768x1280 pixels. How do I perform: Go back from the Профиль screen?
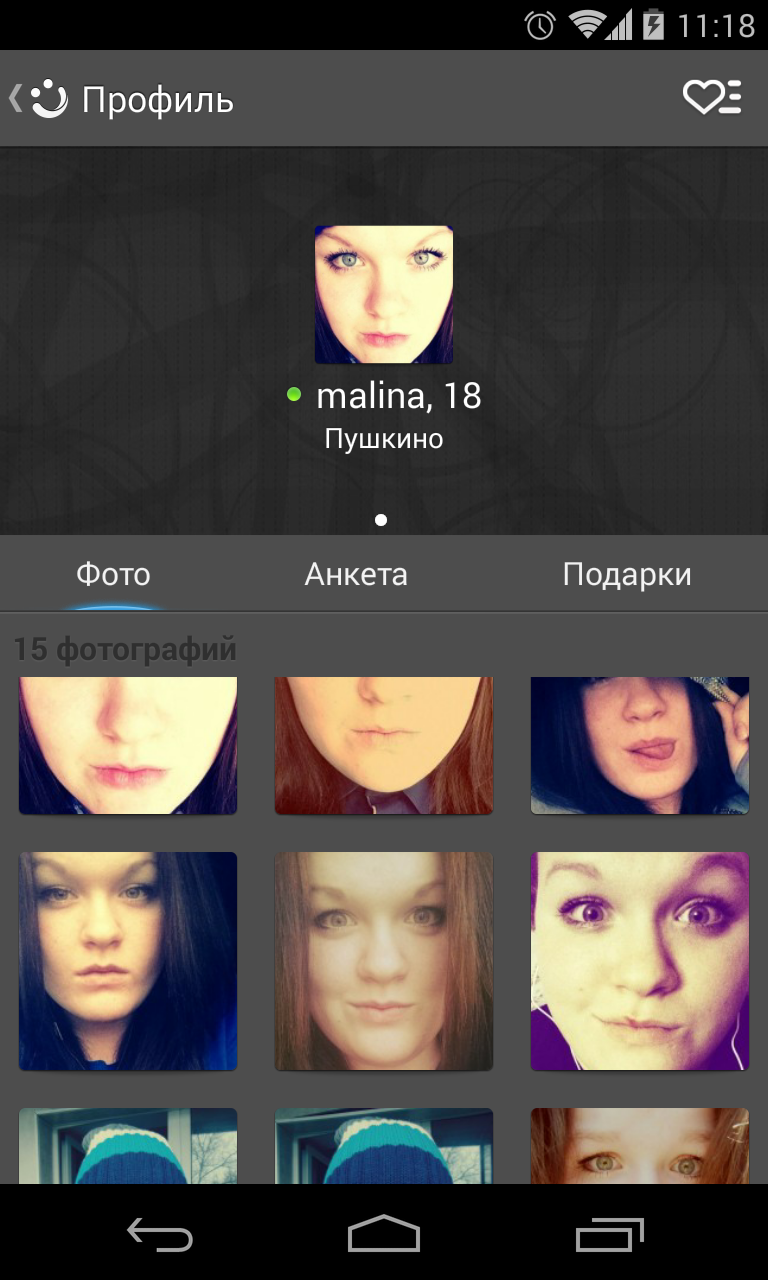pyautogui.click(x=38, y=99)
